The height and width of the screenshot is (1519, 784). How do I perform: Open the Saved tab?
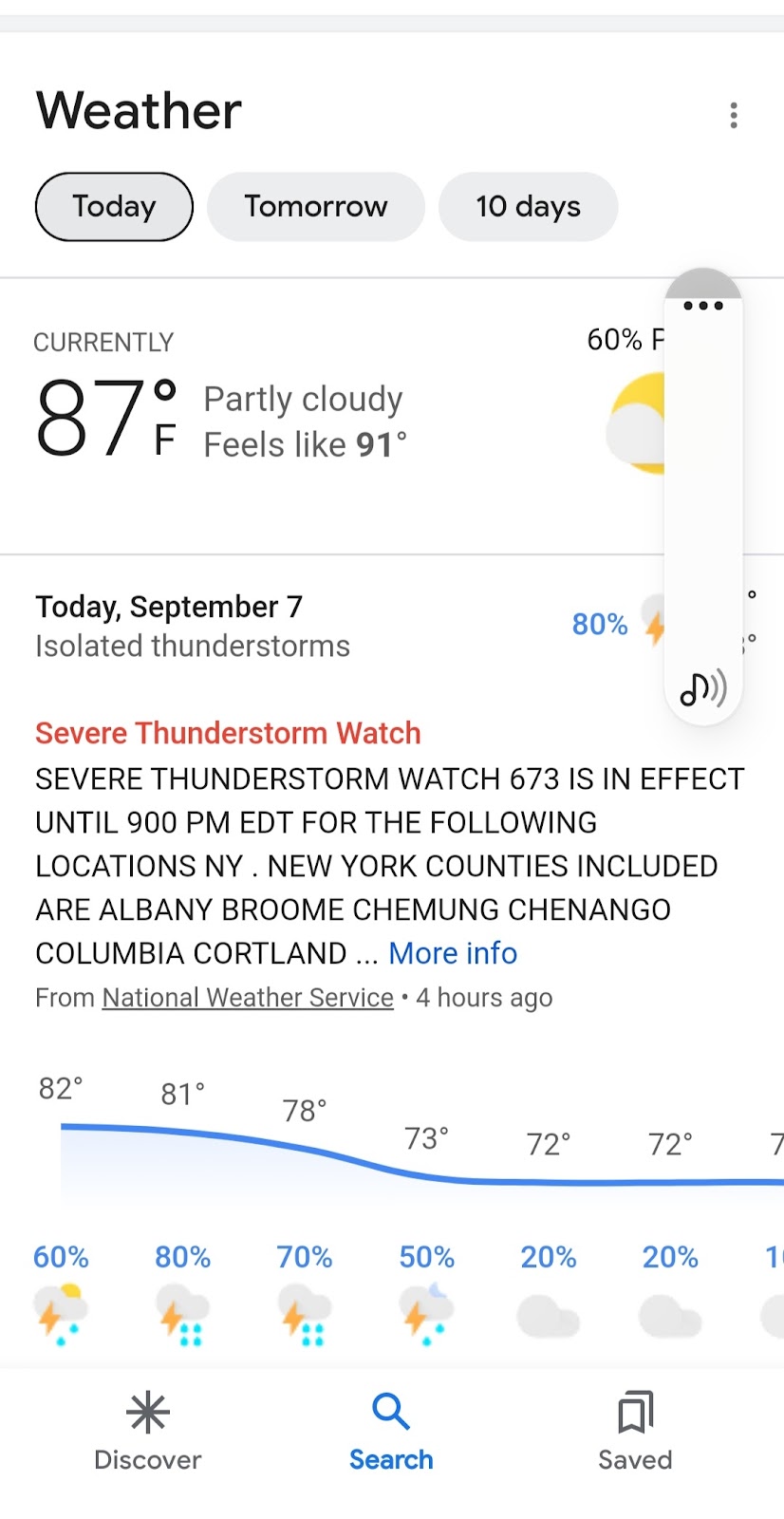(635, 1433)
